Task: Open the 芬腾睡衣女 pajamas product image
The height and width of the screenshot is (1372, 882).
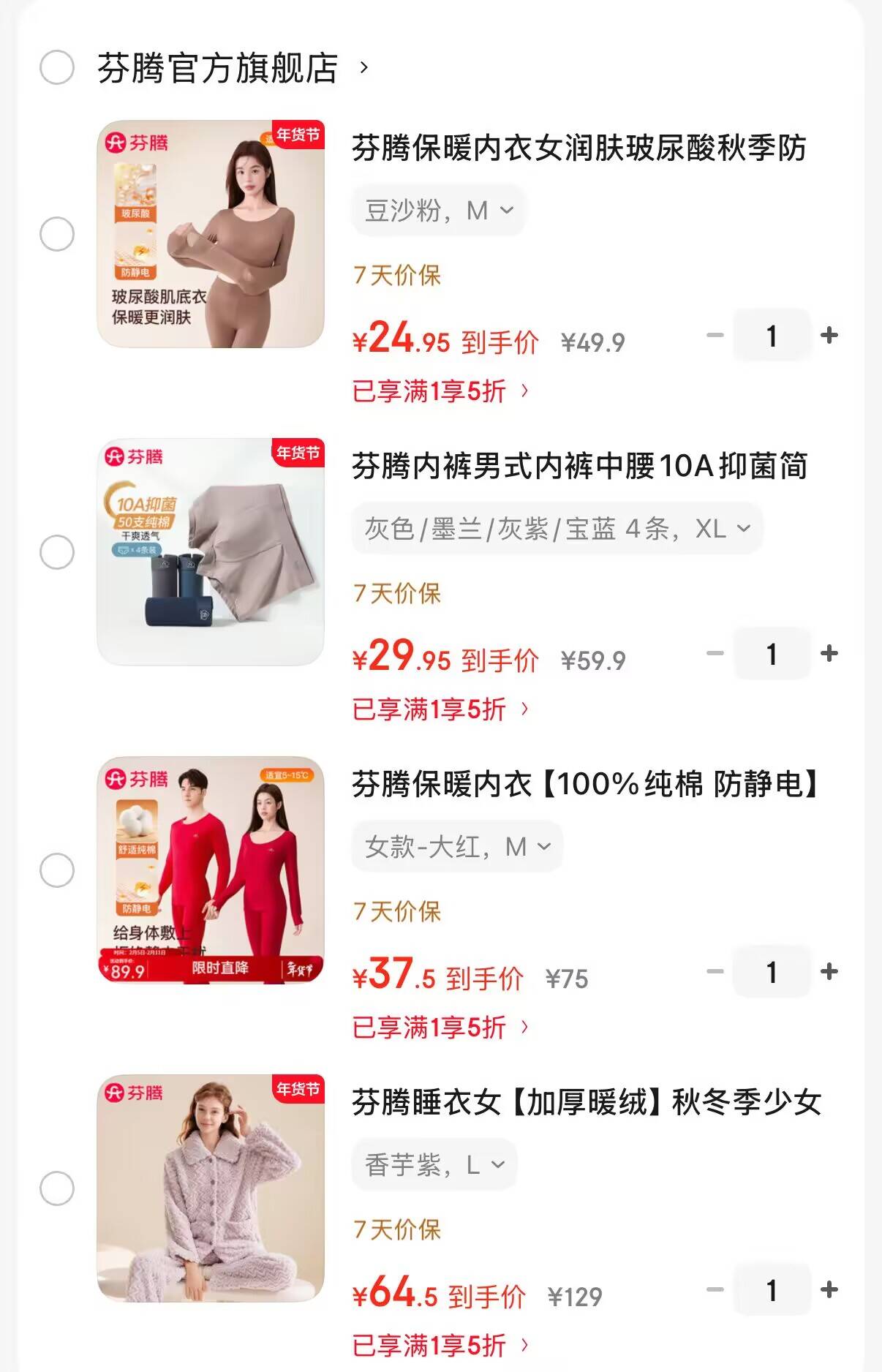Action: tap(211, 1188)
